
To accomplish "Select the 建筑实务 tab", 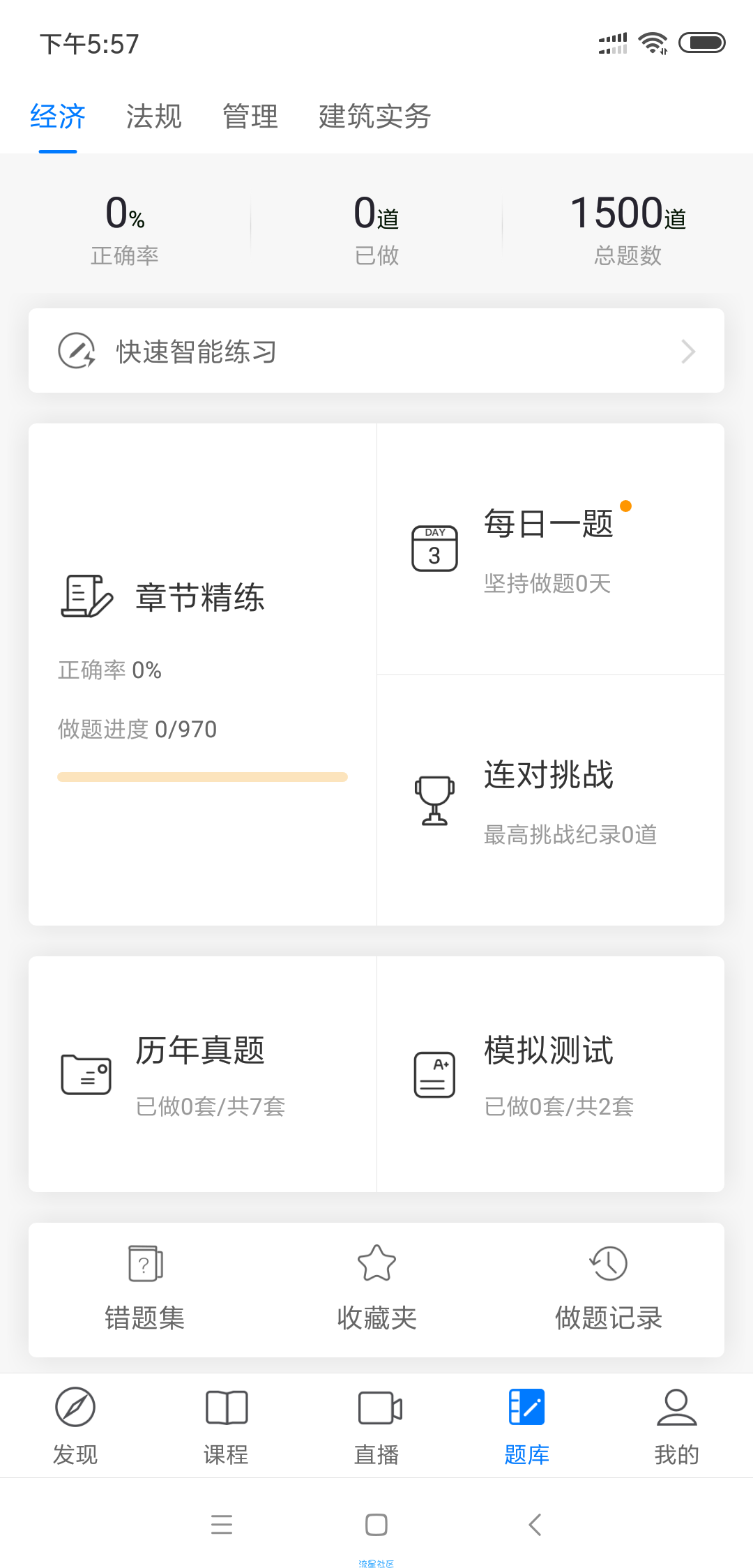I will [374, 116].
